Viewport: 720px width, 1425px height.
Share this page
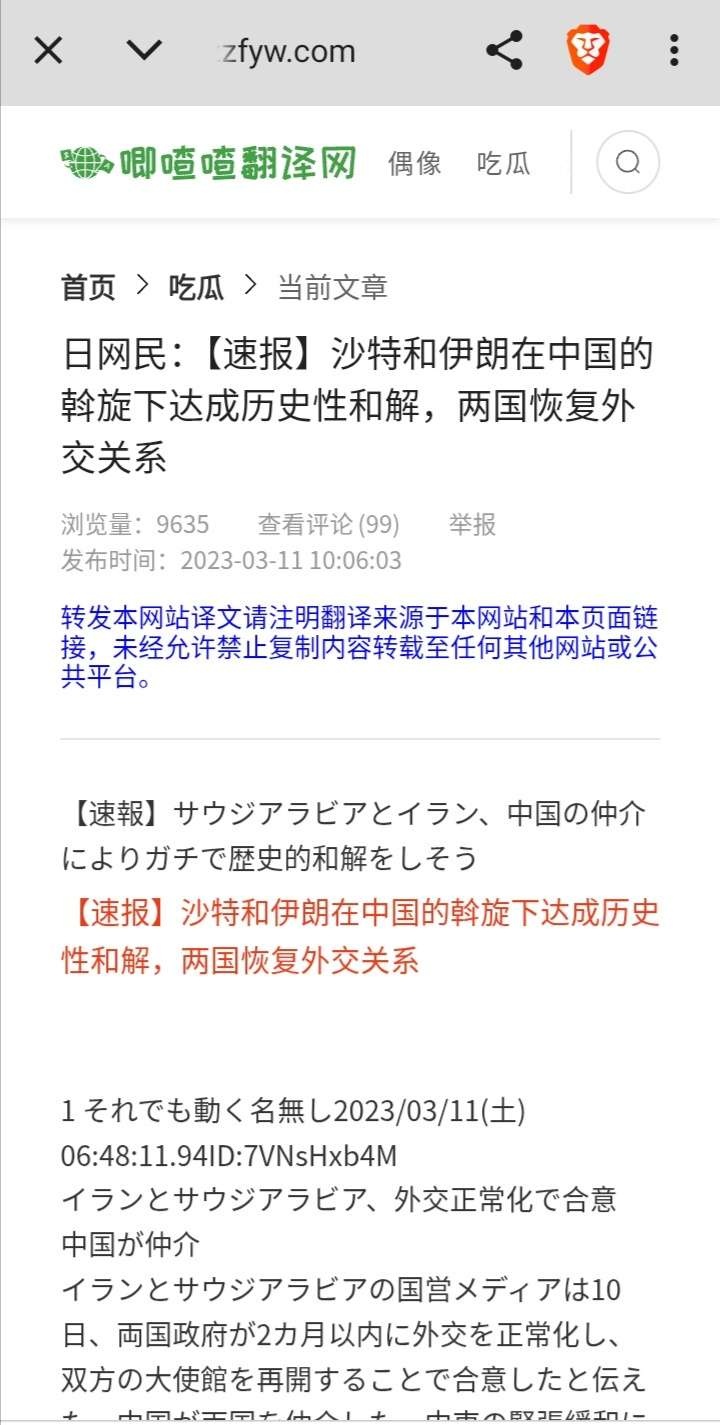point(505,50)
